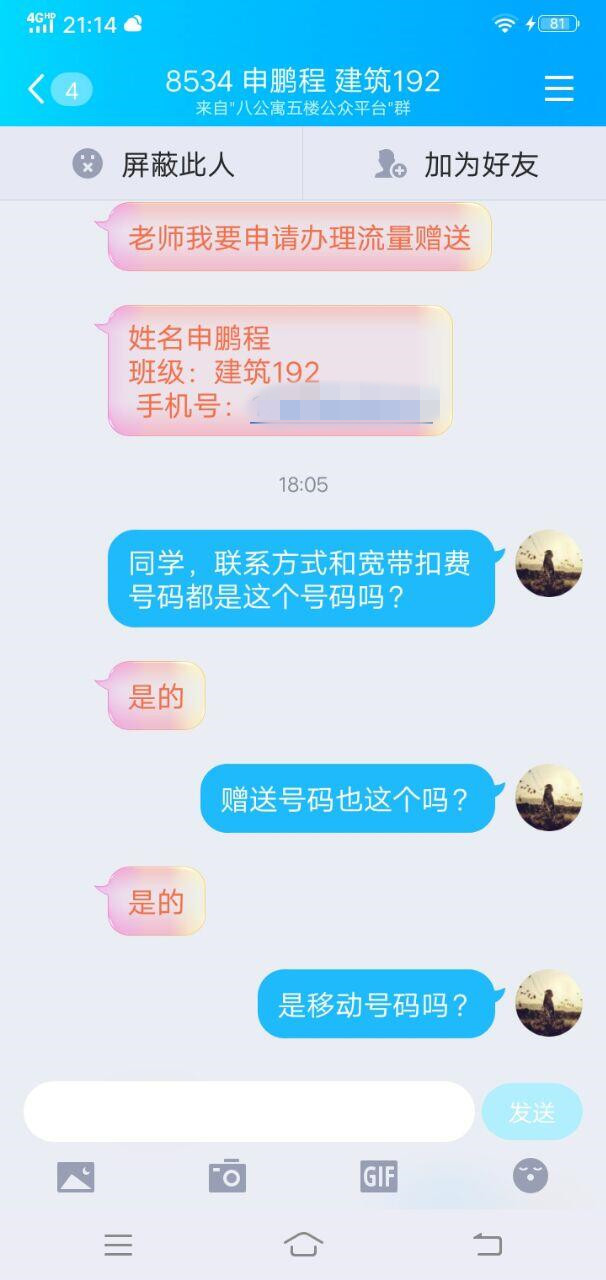The width and height of the screenshot is (606, 1280).
Task: Open avatar beside 是移动号码吗 message
Action: pyautogui.click(x=548, y=1003)
